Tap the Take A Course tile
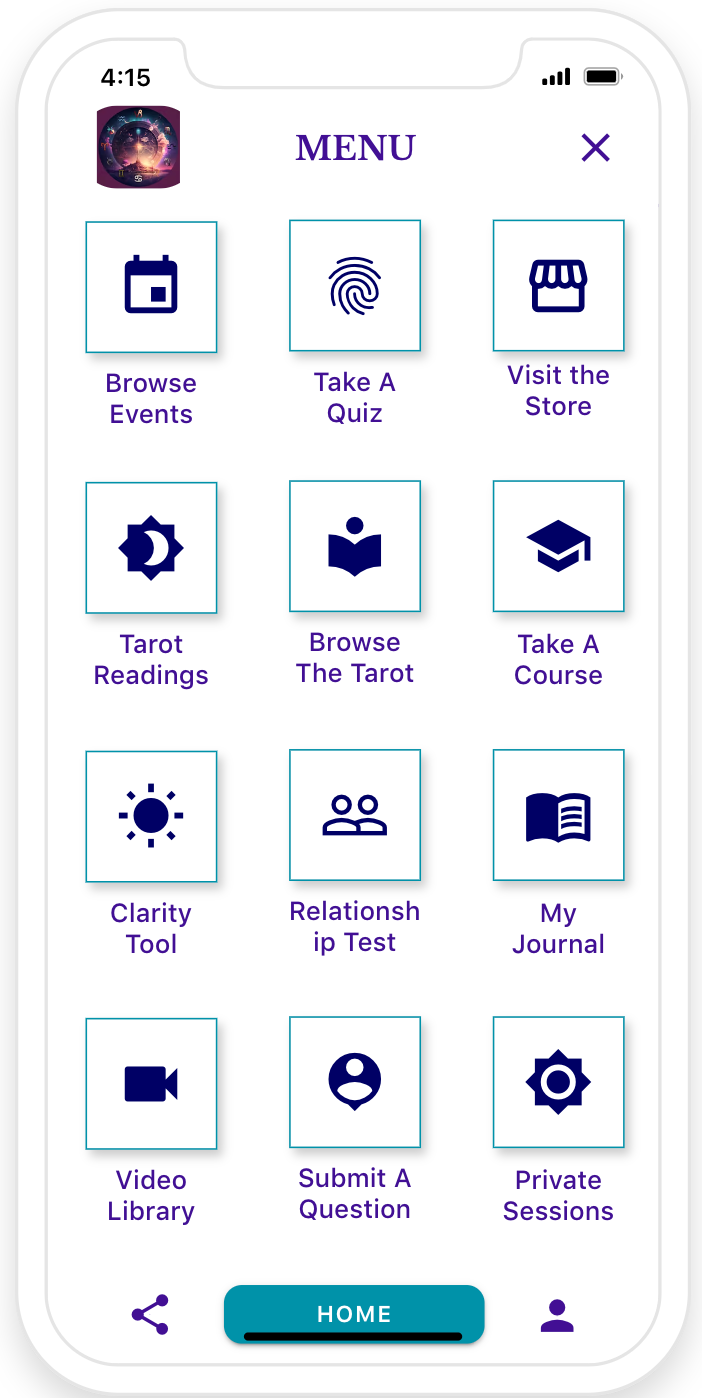The image size is (702, 1398). coord(558,546)
